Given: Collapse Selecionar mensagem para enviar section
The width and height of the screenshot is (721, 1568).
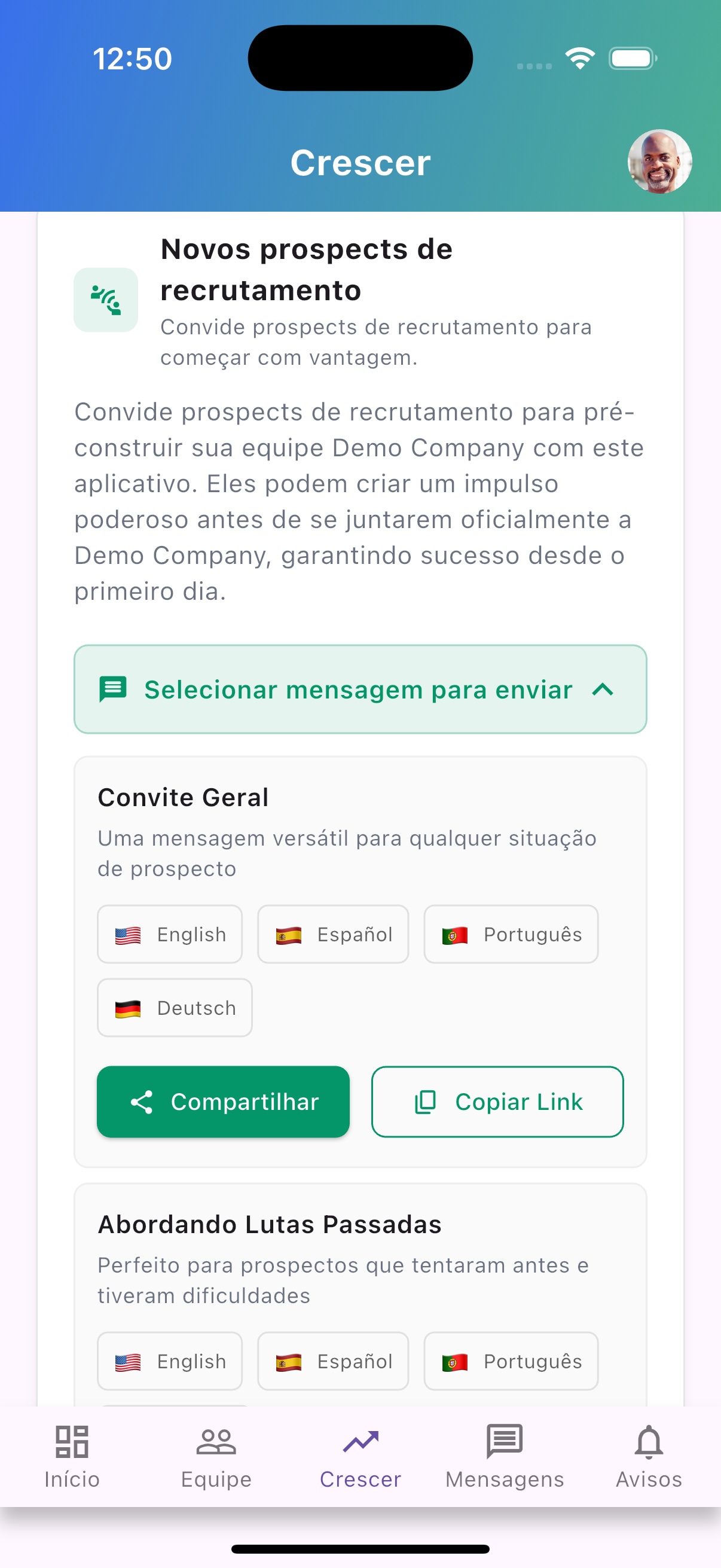Looking at the screenshot, I should pos(360,689).
